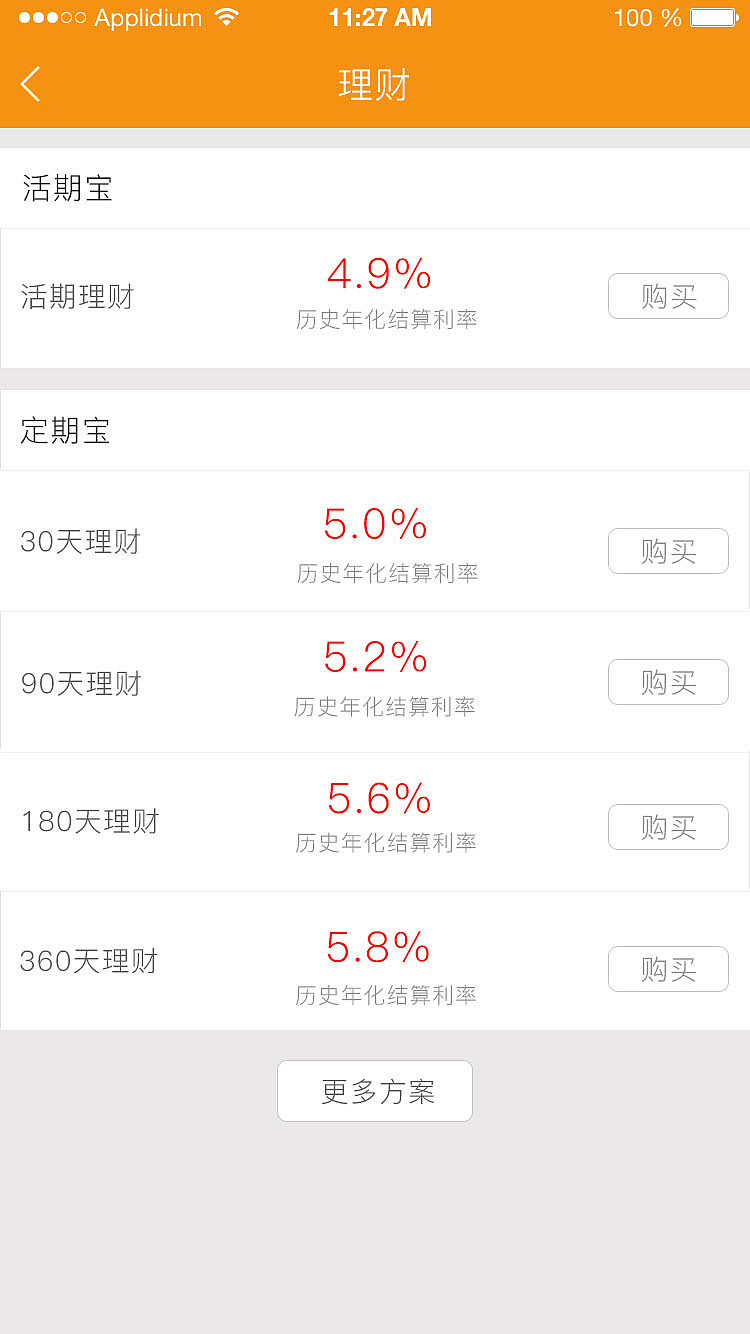Buy the 360天理财 product
This screenshot has width=750, height=1334.
(668, 969)
